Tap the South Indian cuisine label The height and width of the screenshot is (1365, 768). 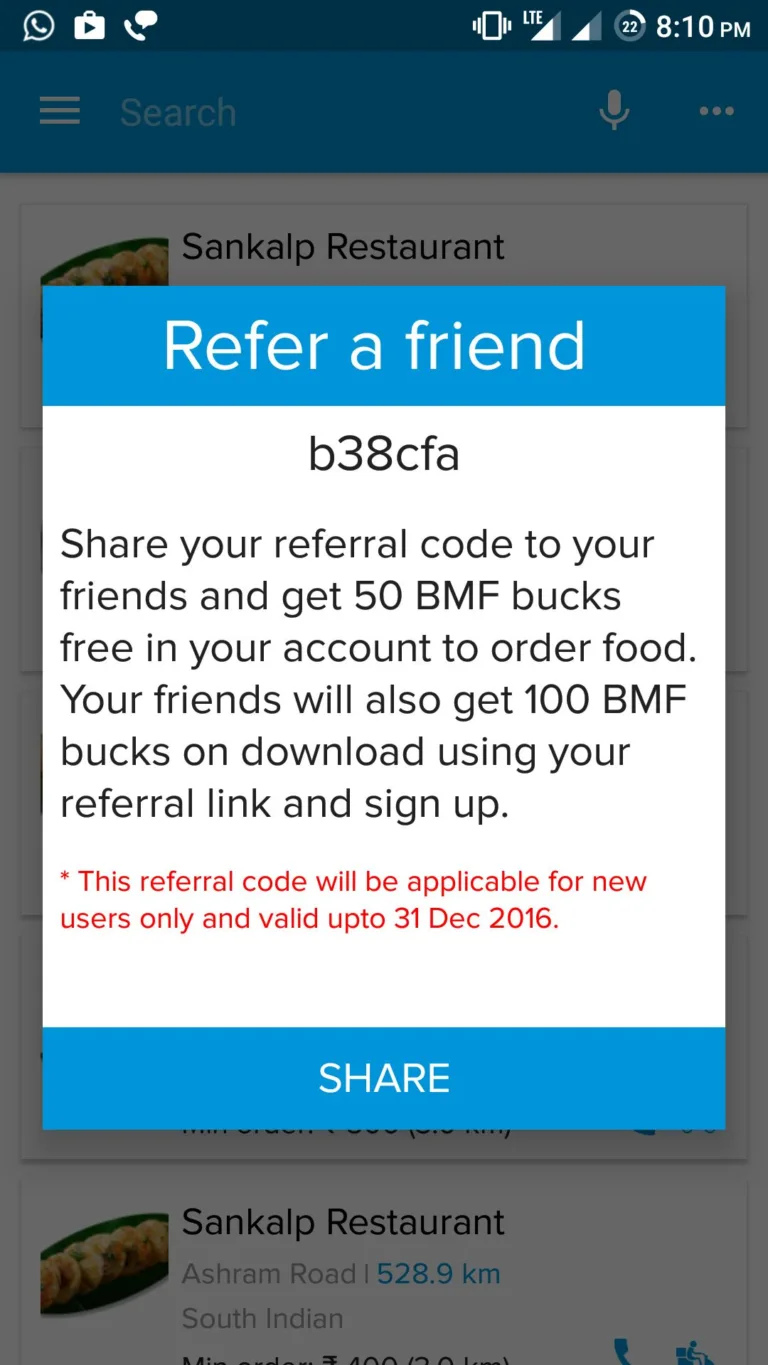[x=262, y=1318]
